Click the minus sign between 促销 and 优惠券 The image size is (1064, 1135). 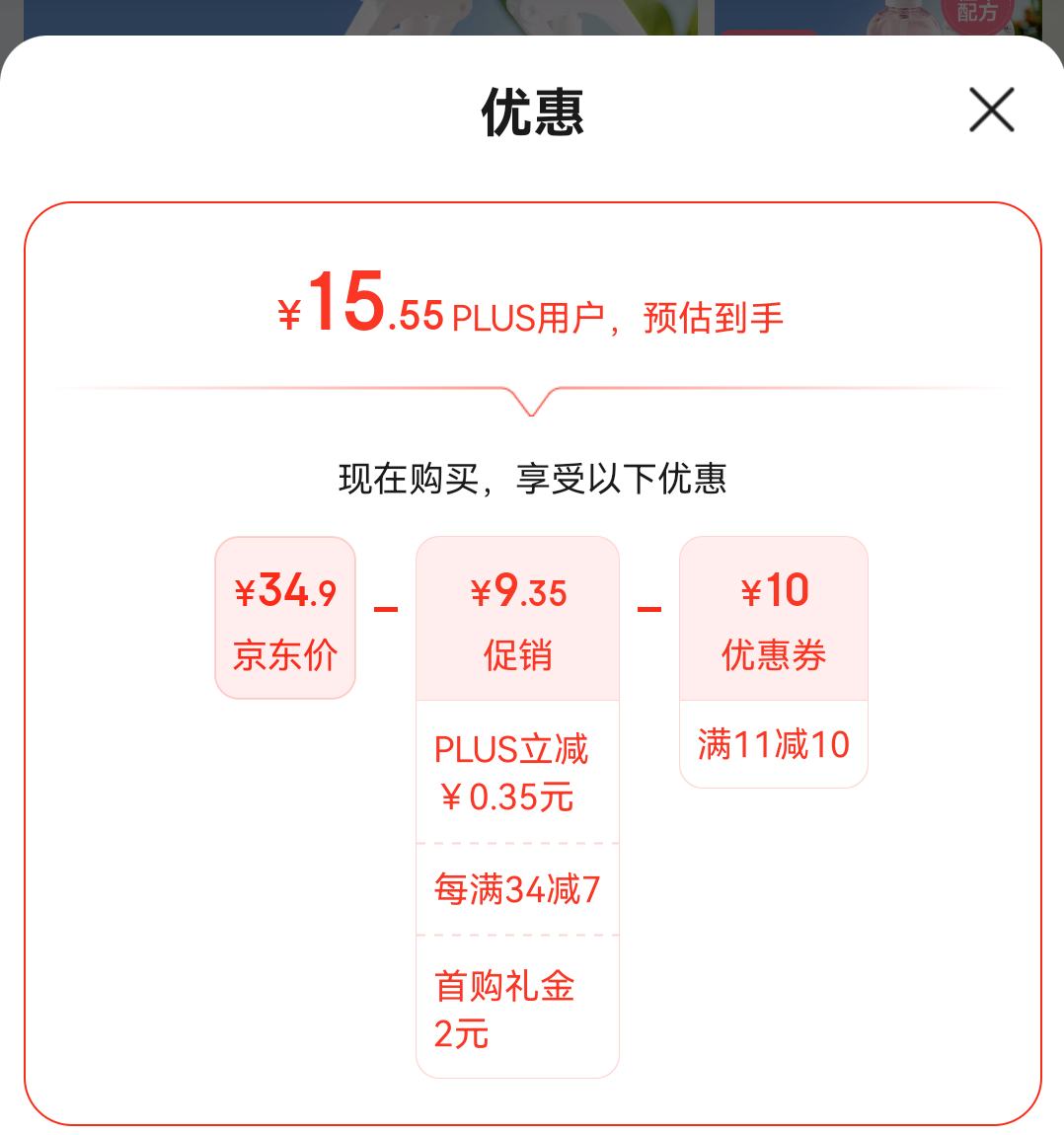648,609
